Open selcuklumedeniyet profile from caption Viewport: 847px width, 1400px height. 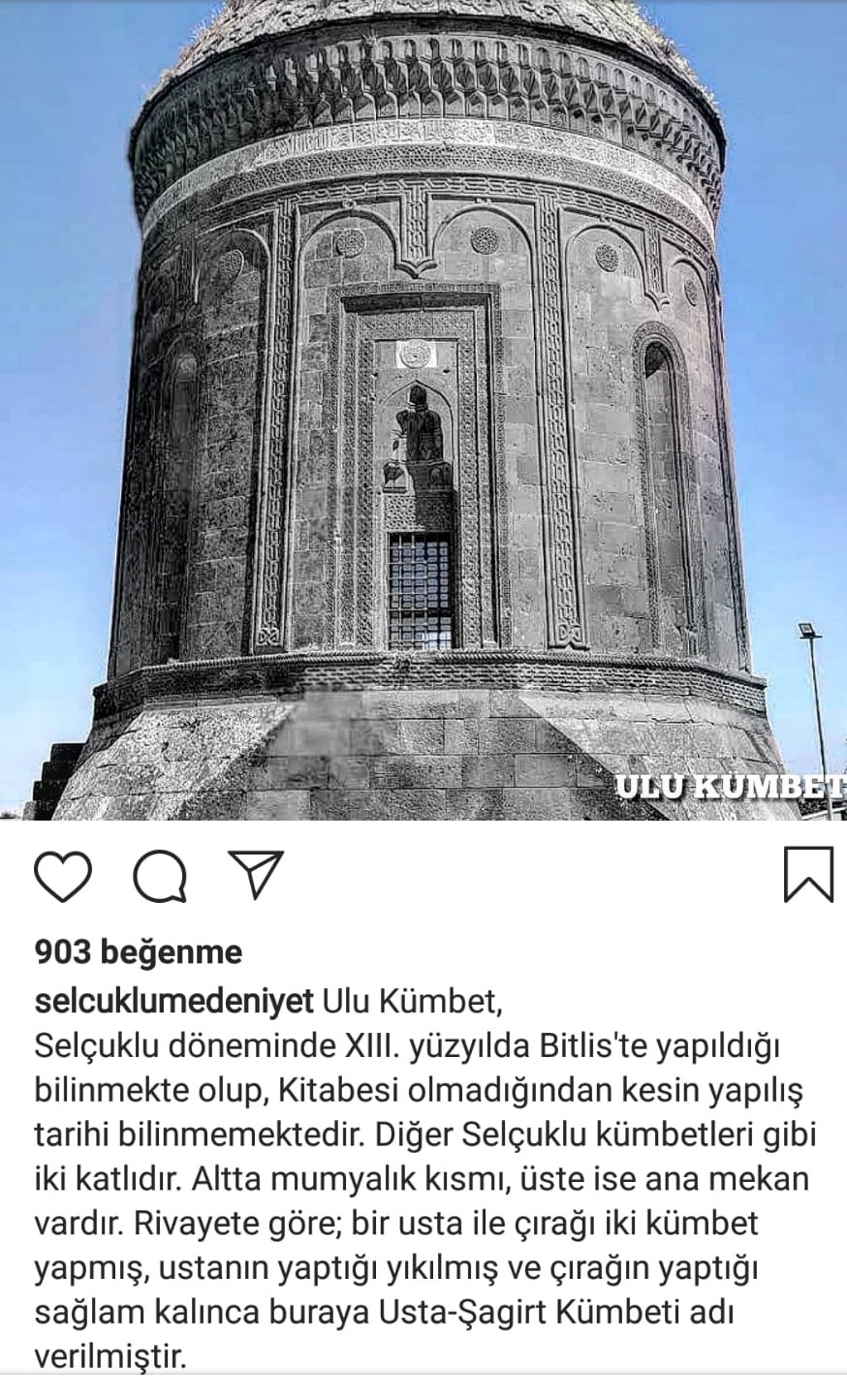[x=174, y=1000]
